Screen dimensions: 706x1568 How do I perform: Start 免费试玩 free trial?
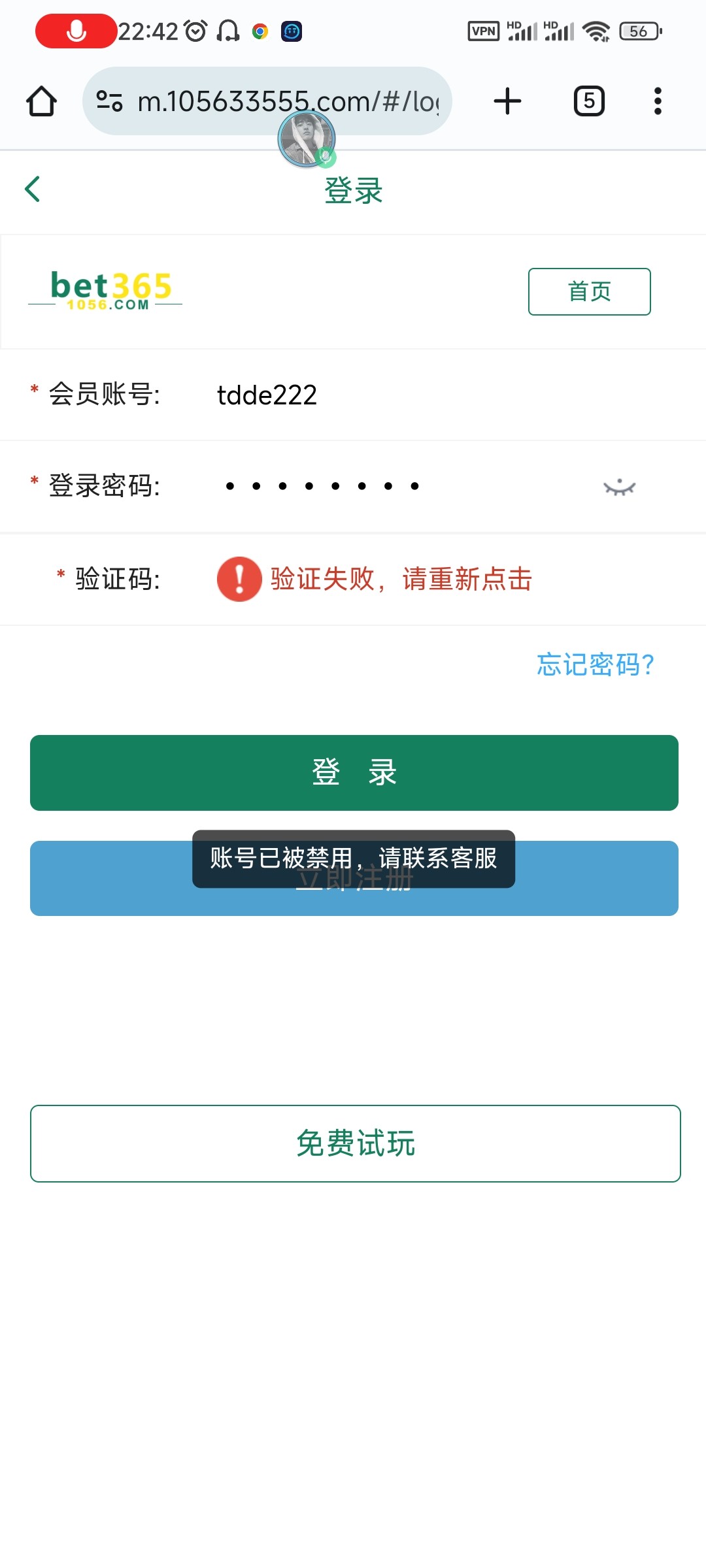(x=355, y=1143)
